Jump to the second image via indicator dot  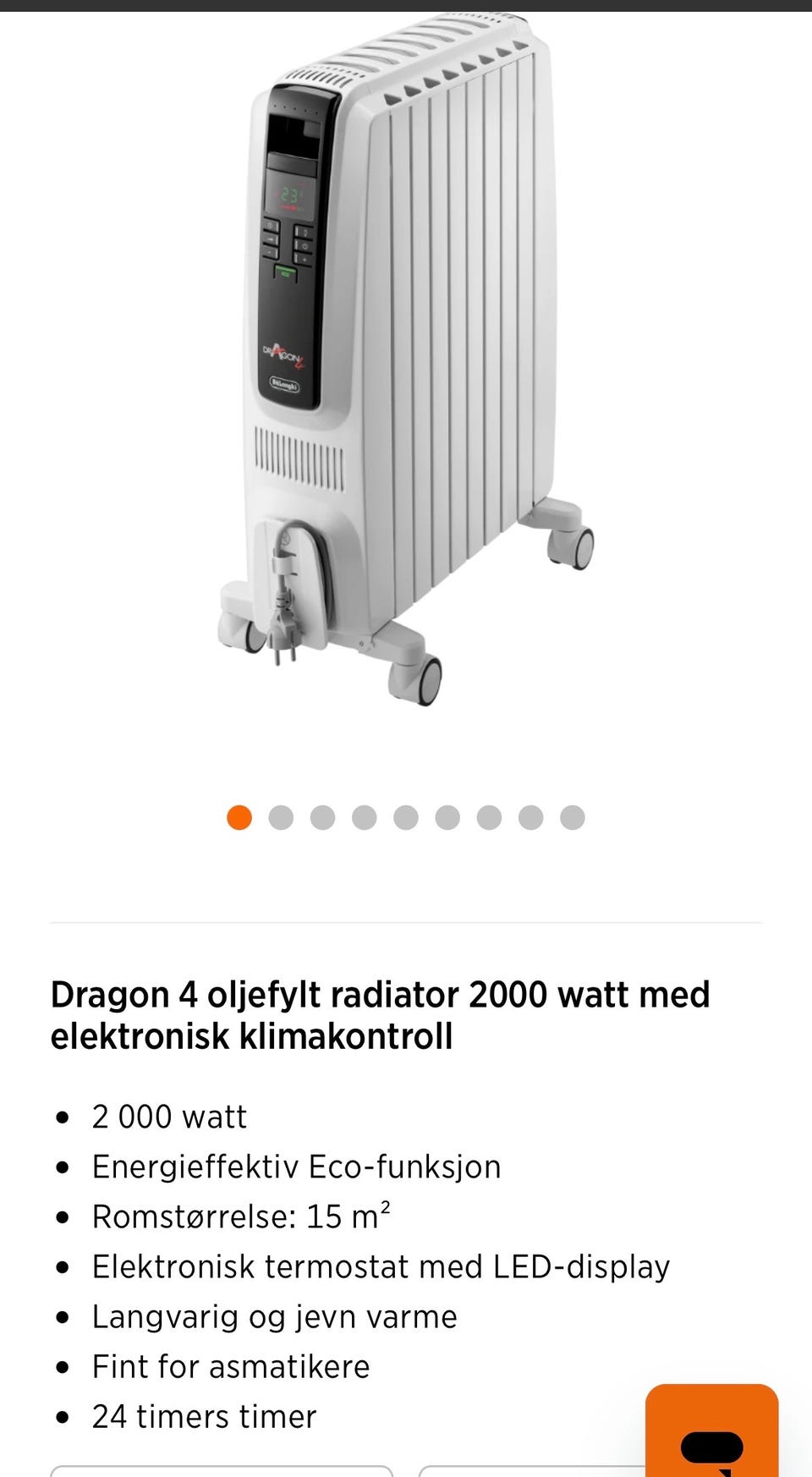[281, 817]
